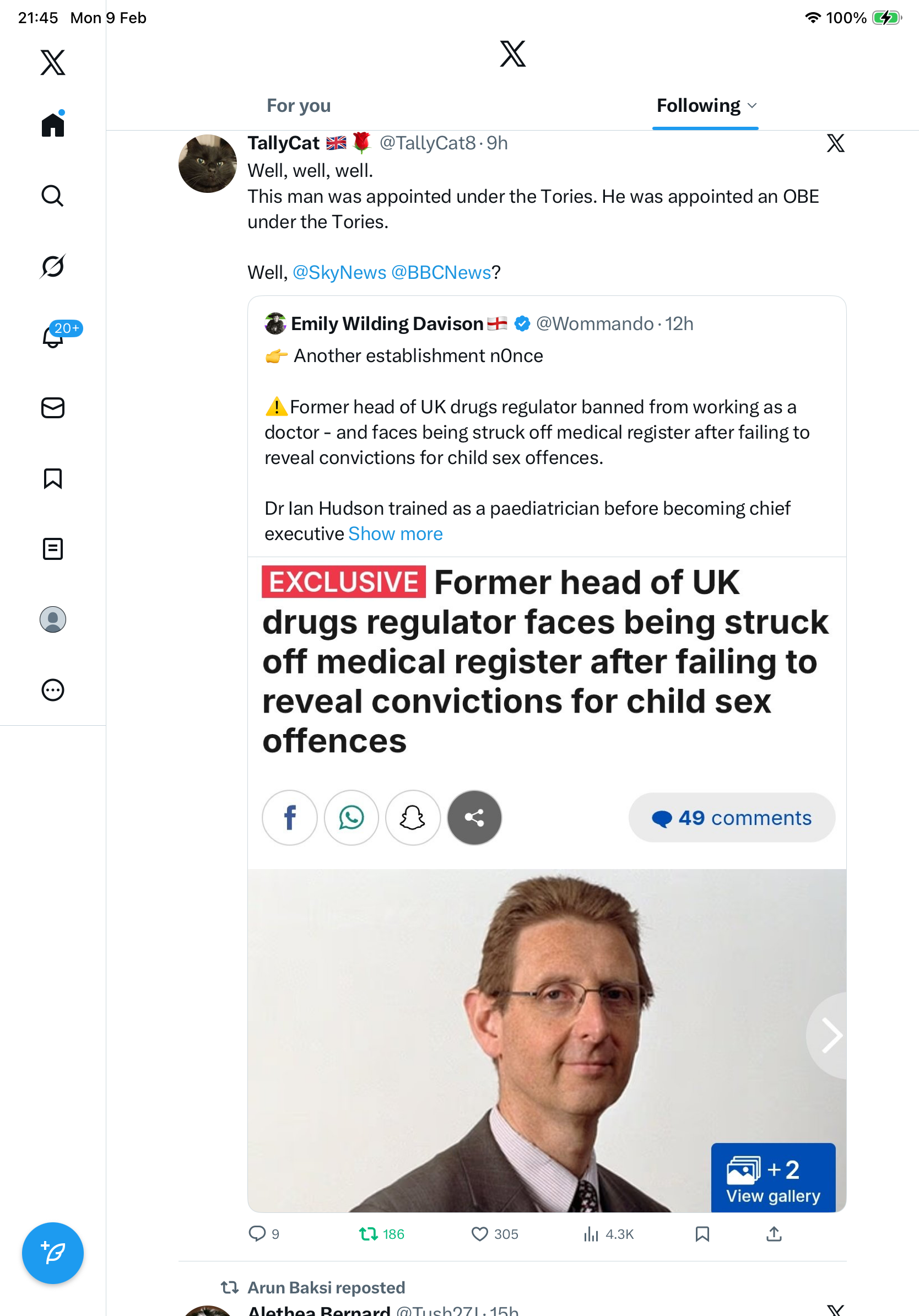Compose a new post

pos(53,1253)
